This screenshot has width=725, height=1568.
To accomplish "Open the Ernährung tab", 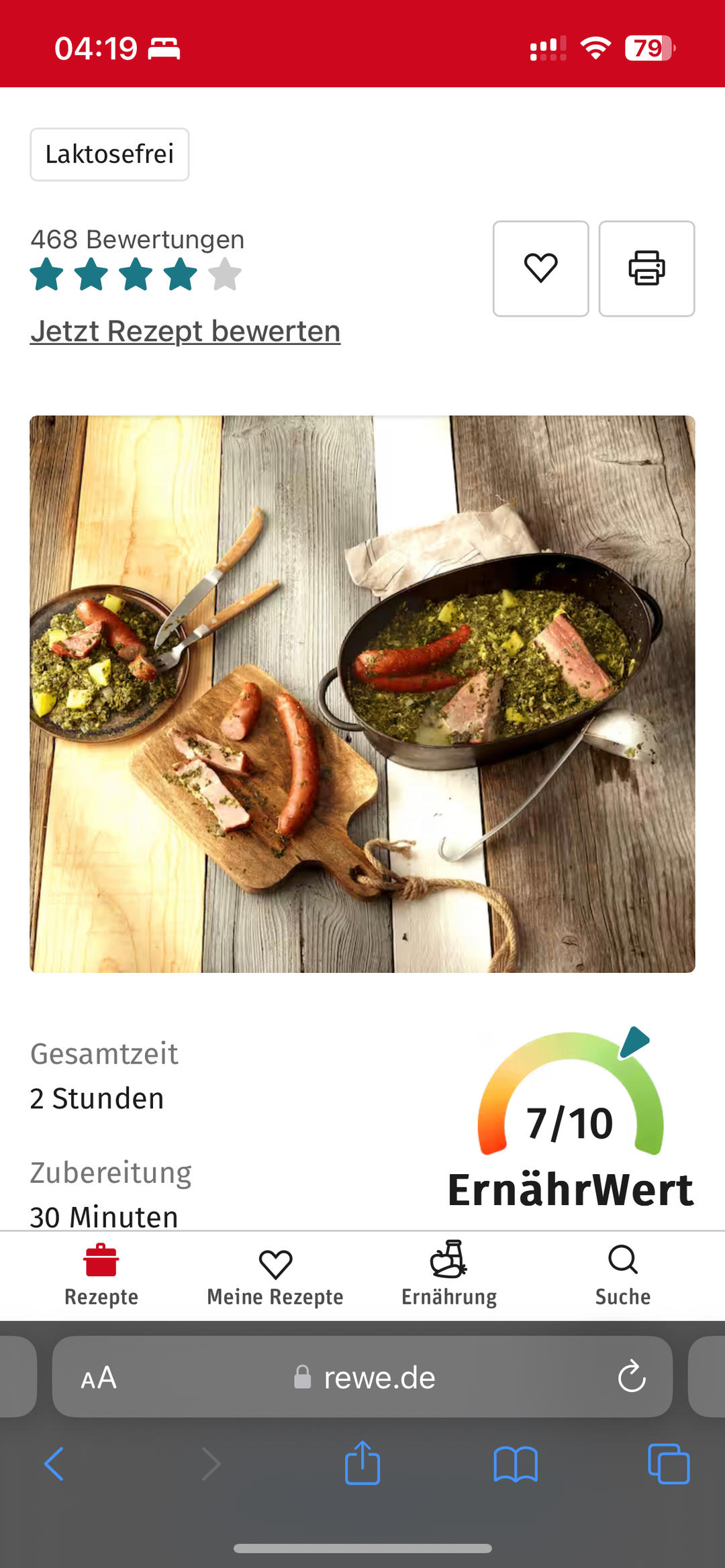I will (449, 1275).
